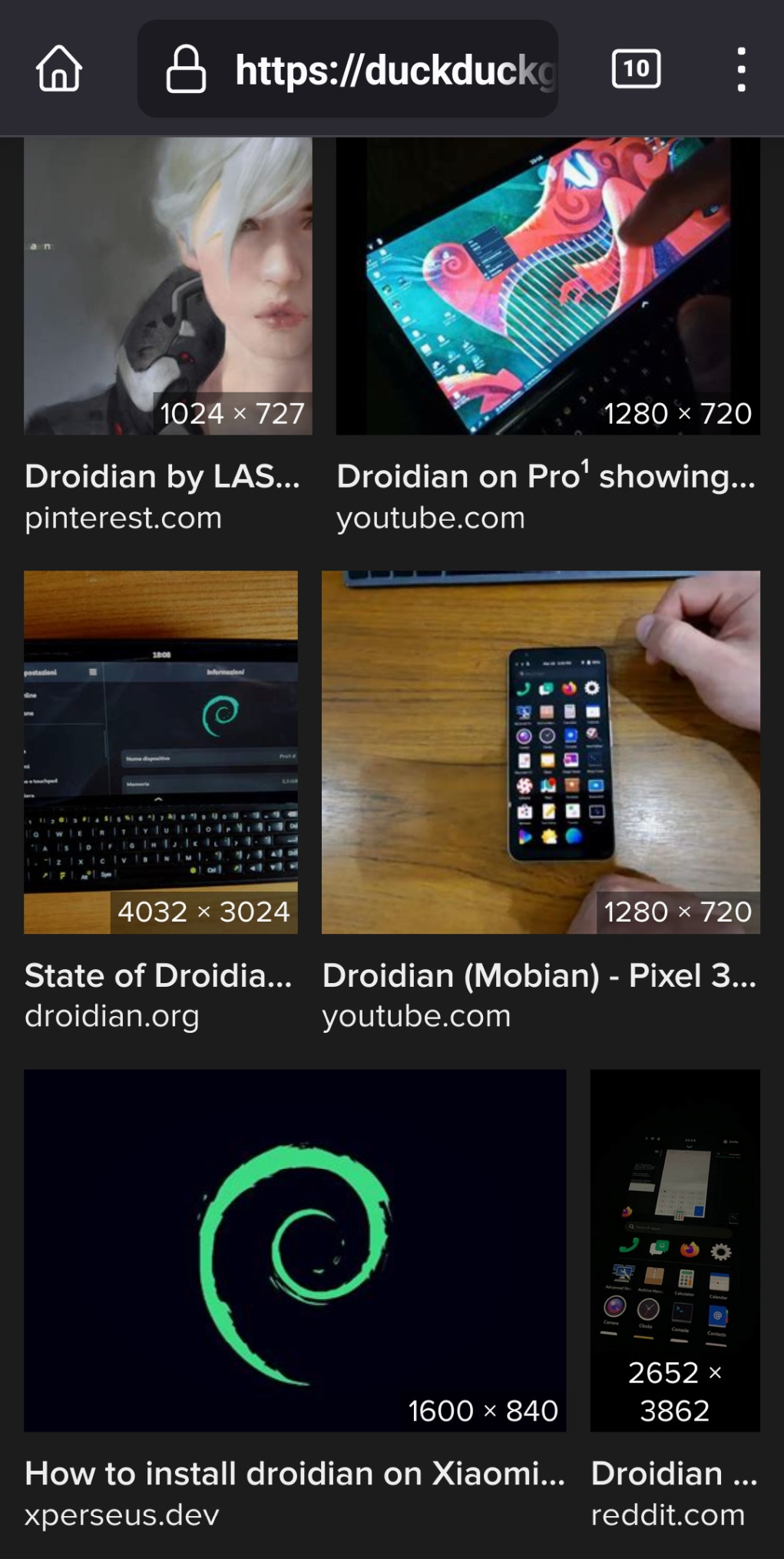Open the tab switcher showing 10 tabs
Screen dimensions: 784x1559
[x=636, y=69]
